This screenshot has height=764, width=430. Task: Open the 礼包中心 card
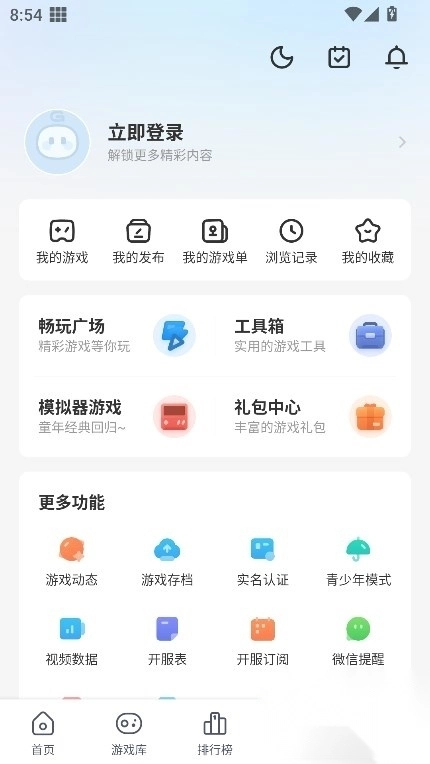pos(313,417)
